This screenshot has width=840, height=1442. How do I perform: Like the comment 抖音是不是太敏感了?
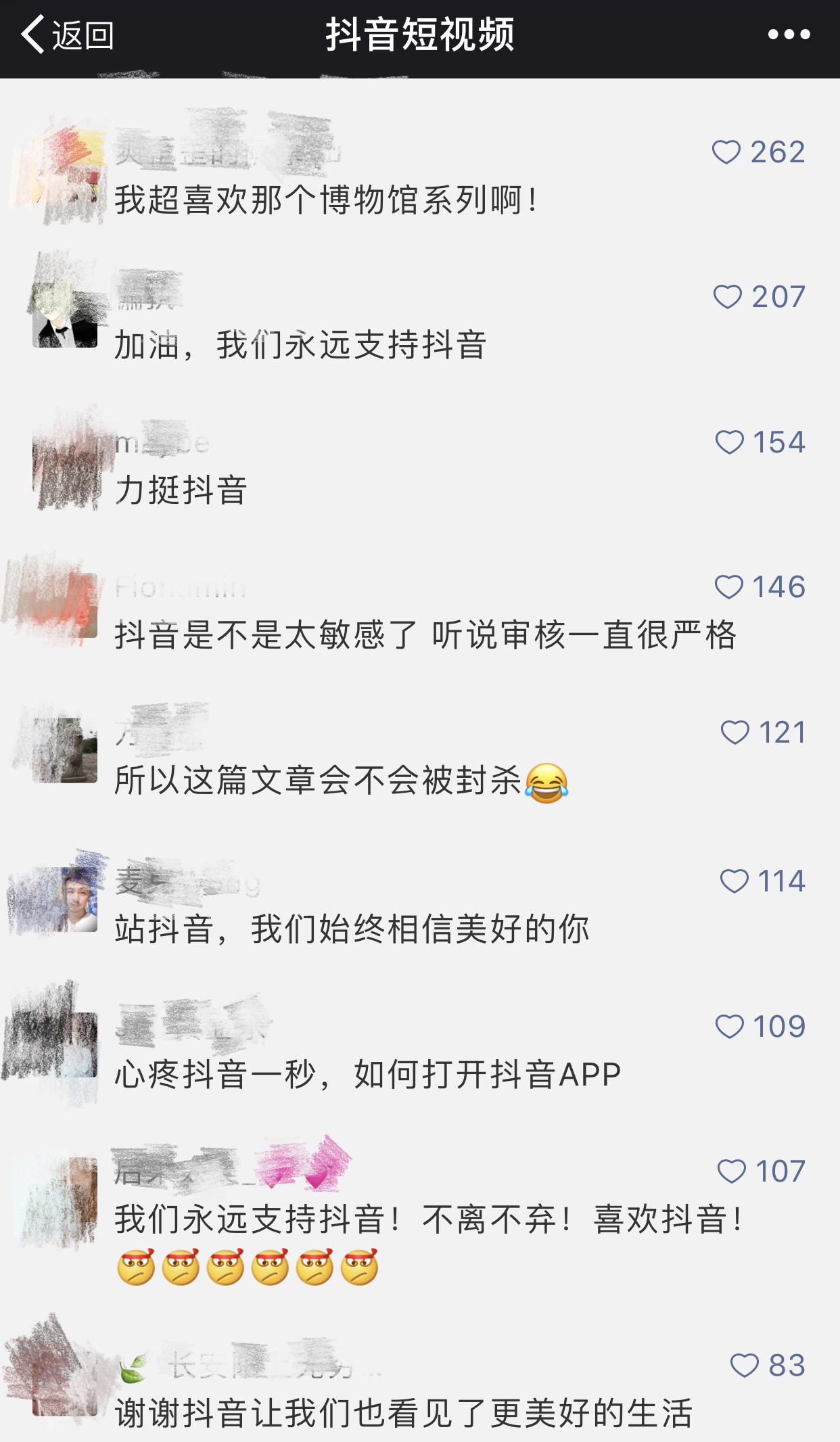tap(729, 587)
